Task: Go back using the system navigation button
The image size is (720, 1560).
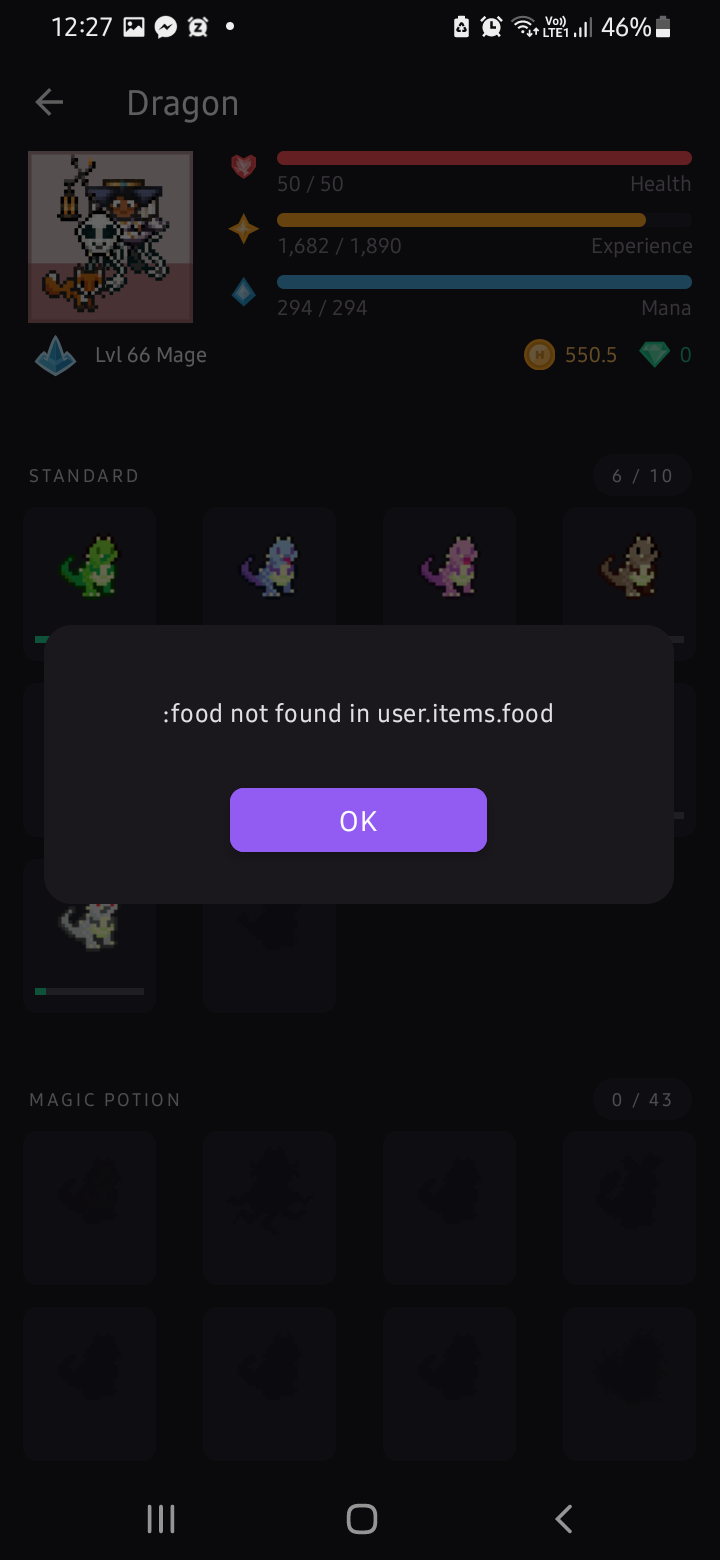Action: [563, 1519]
